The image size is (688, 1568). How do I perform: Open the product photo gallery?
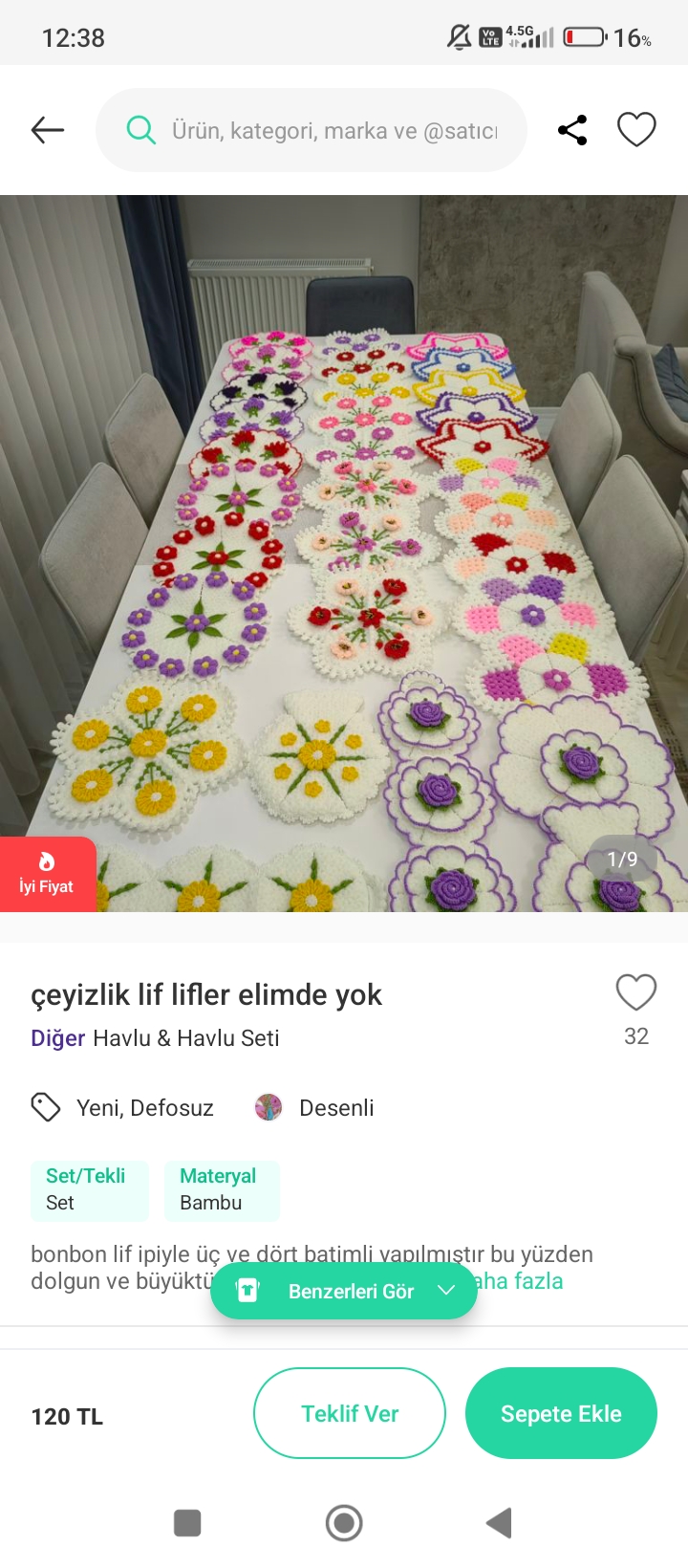coord(344,553)
